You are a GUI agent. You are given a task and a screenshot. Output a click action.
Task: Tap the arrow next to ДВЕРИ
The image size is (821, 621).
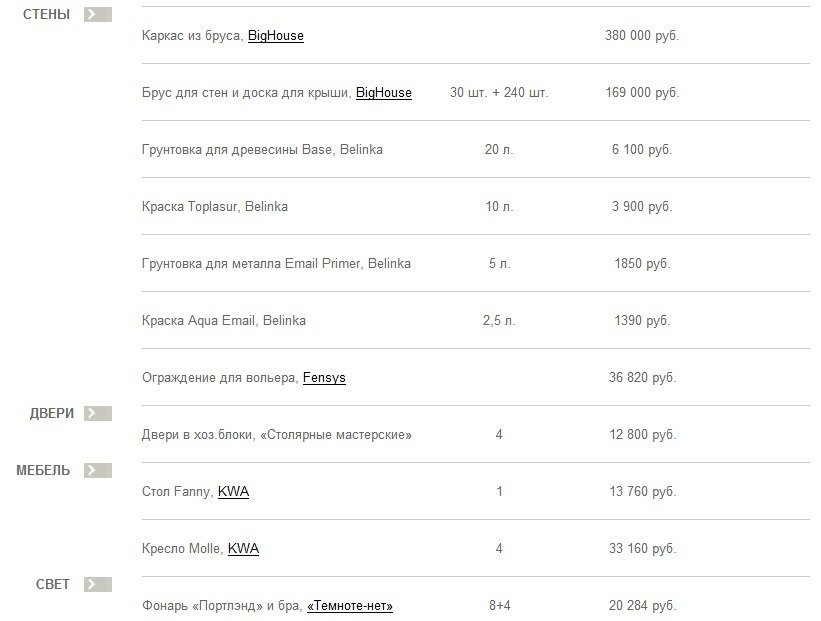pos(97,414)
